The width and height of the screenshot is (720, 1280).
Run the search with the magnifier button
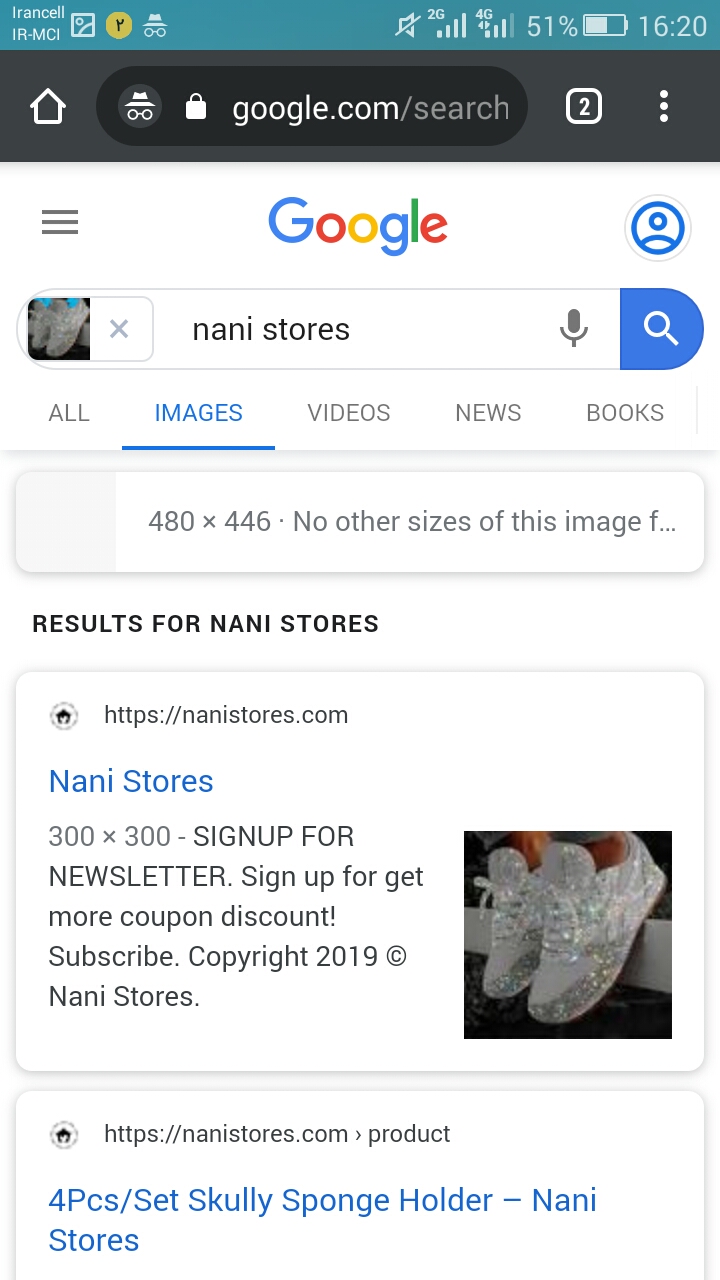[661, 329]
